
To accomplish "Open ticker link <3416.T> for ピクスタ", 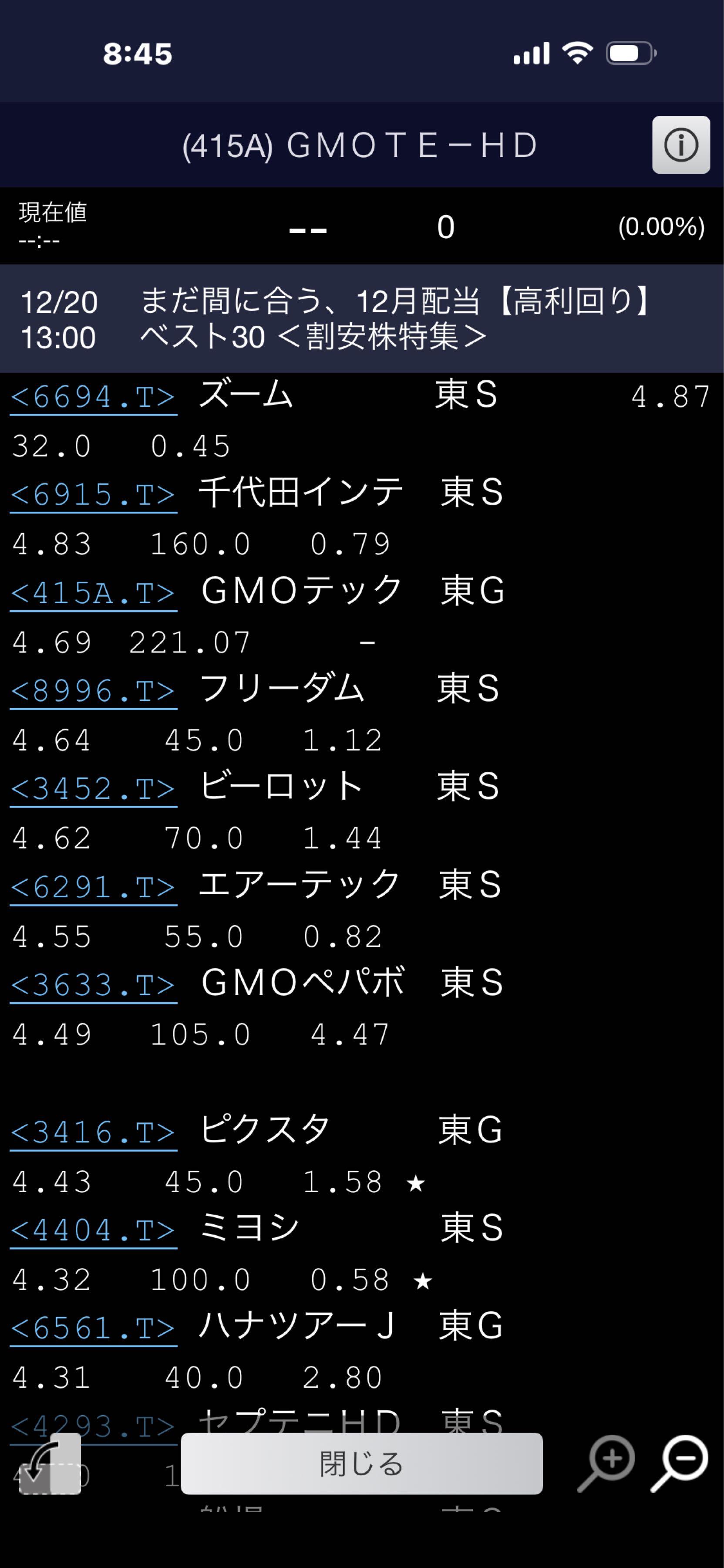I will pyautogui.click(x=92, y=1132).
